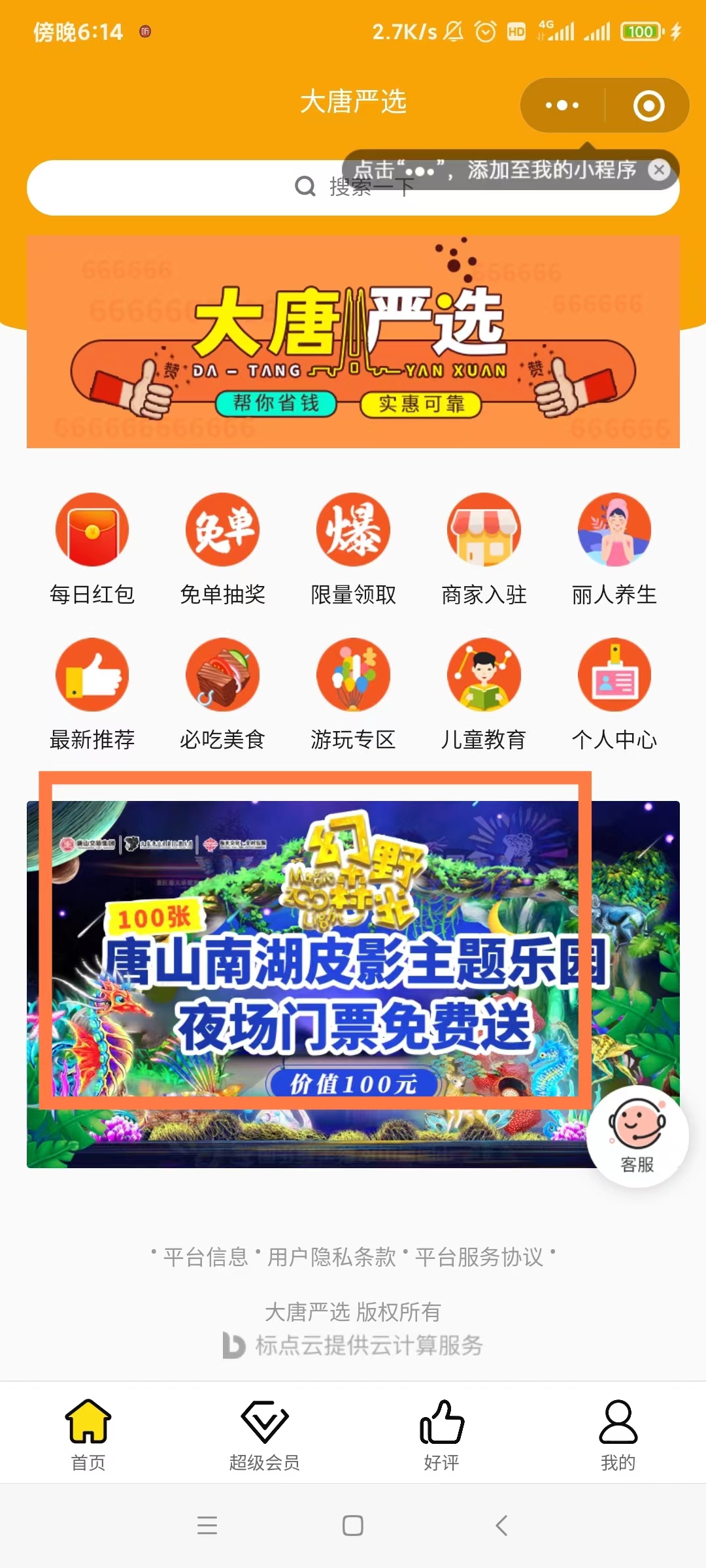Contact 客服 customer service

pos(637,1136)
